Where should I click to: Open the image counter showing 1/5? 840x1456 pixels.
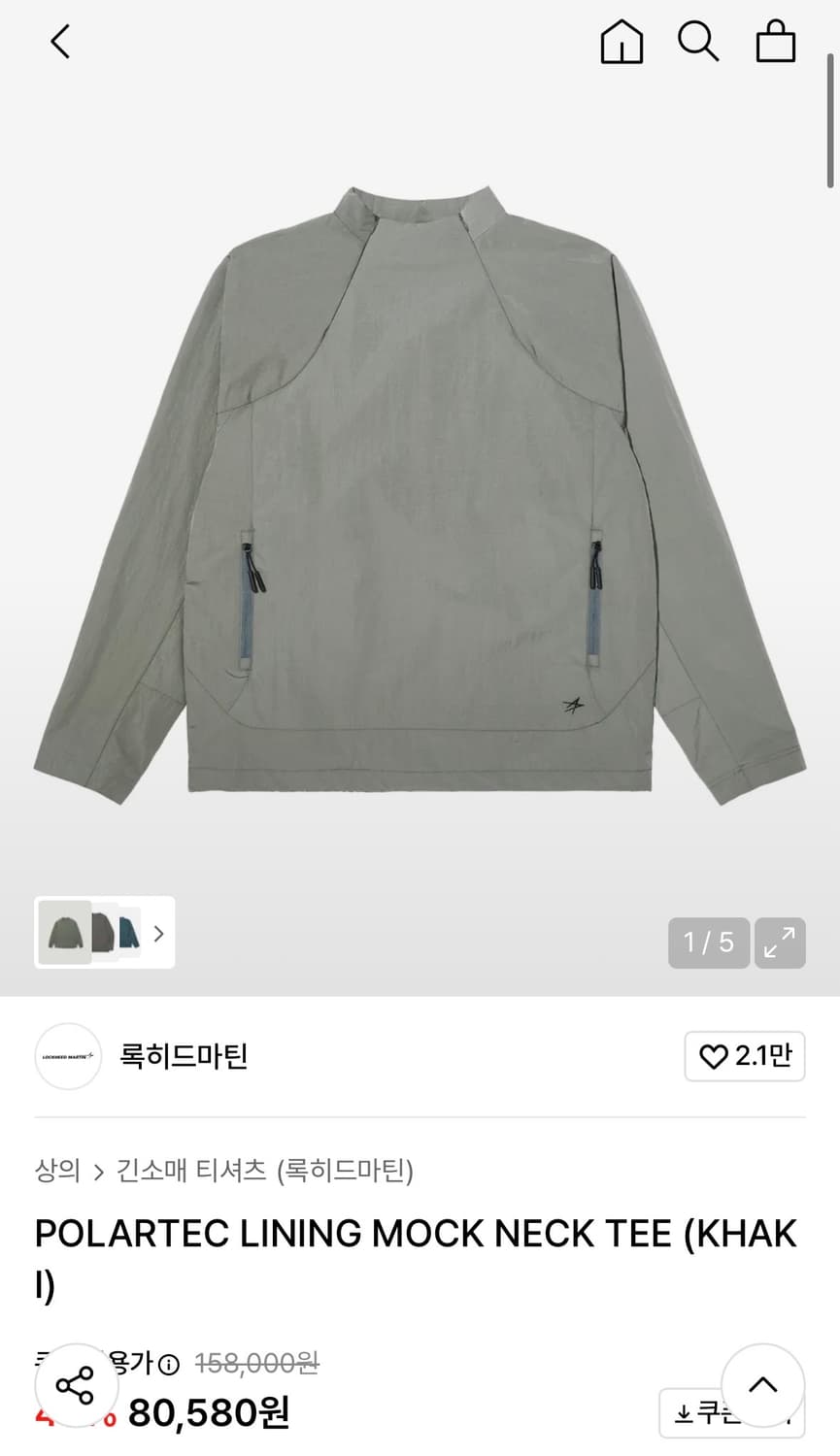point(708,942)
